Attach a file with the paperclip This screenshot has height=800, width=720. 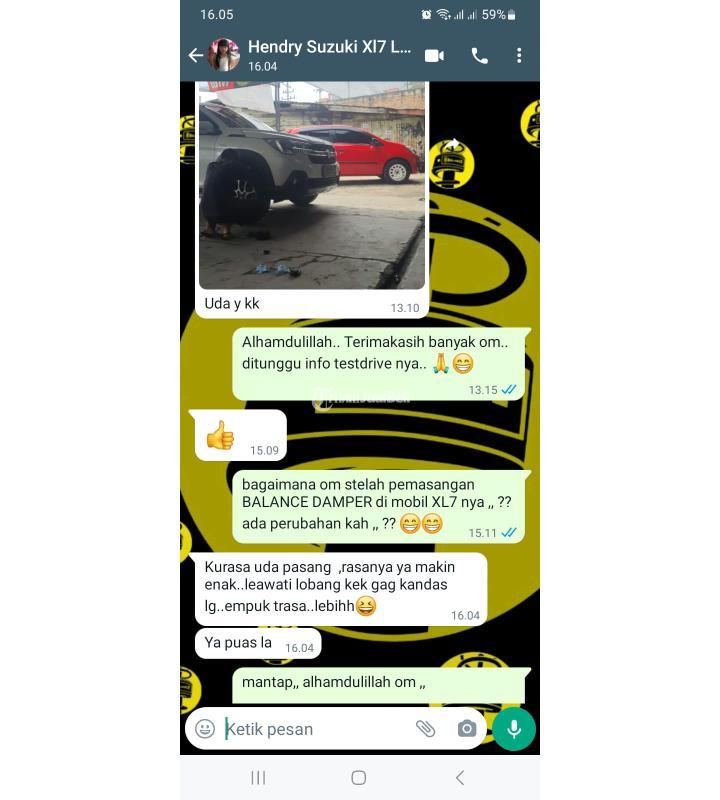pos(426,729)
